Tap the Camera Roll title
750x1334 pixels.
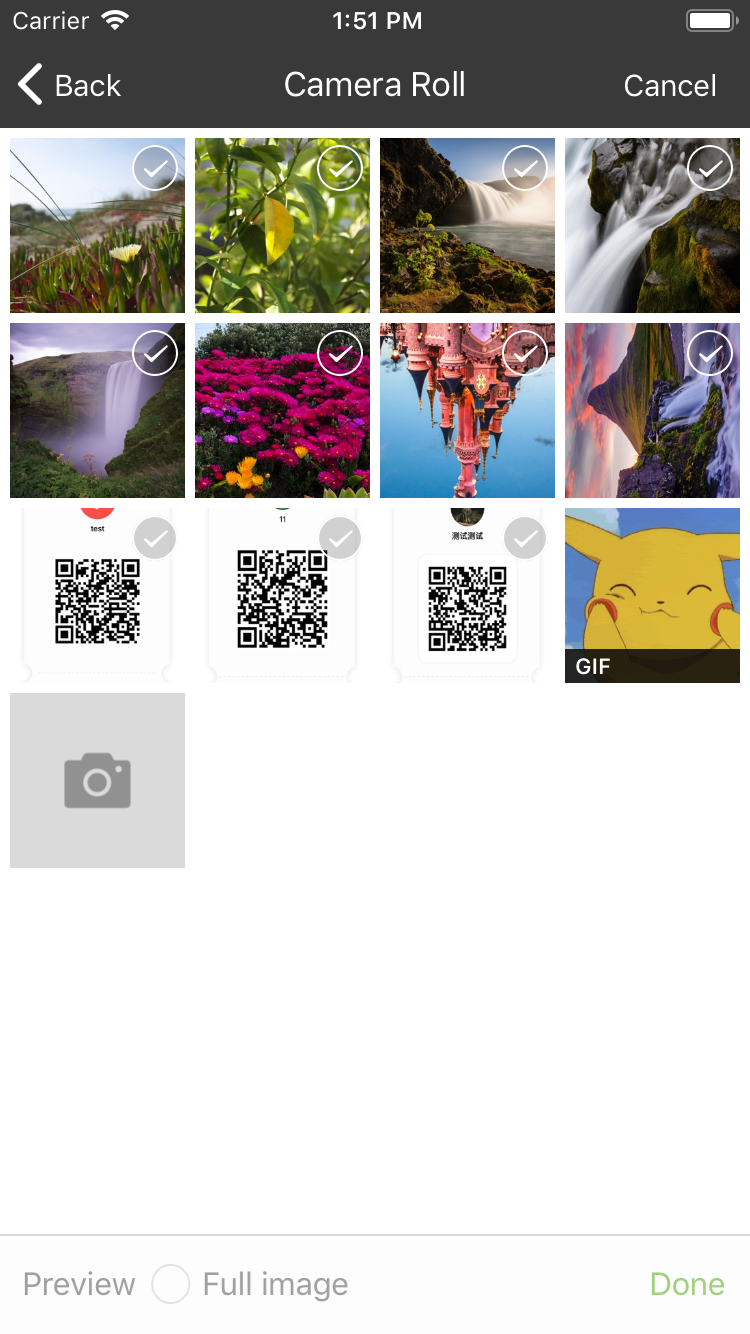374,85
